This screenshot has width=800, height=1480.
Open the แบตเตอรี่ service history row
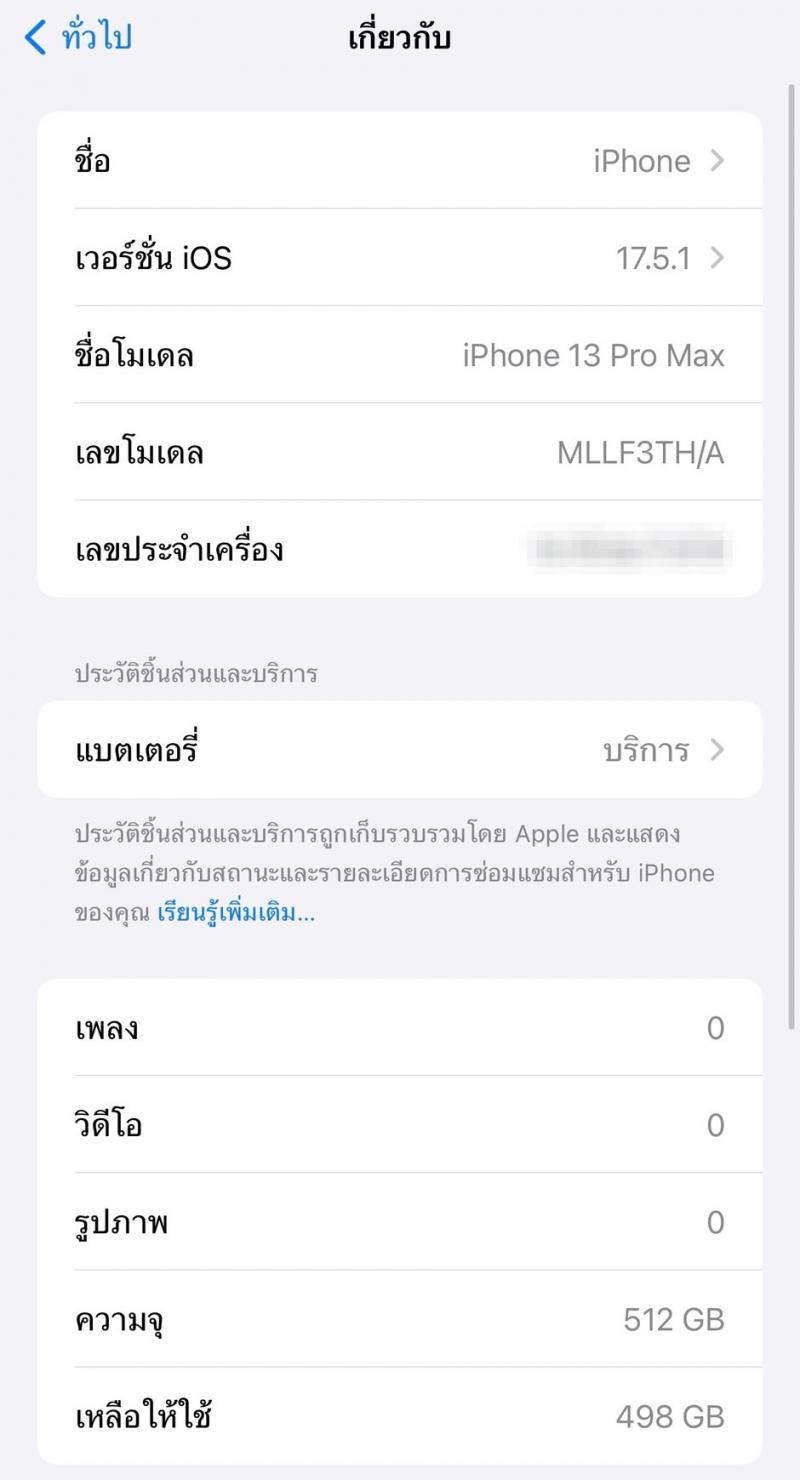tap(400, 750)
